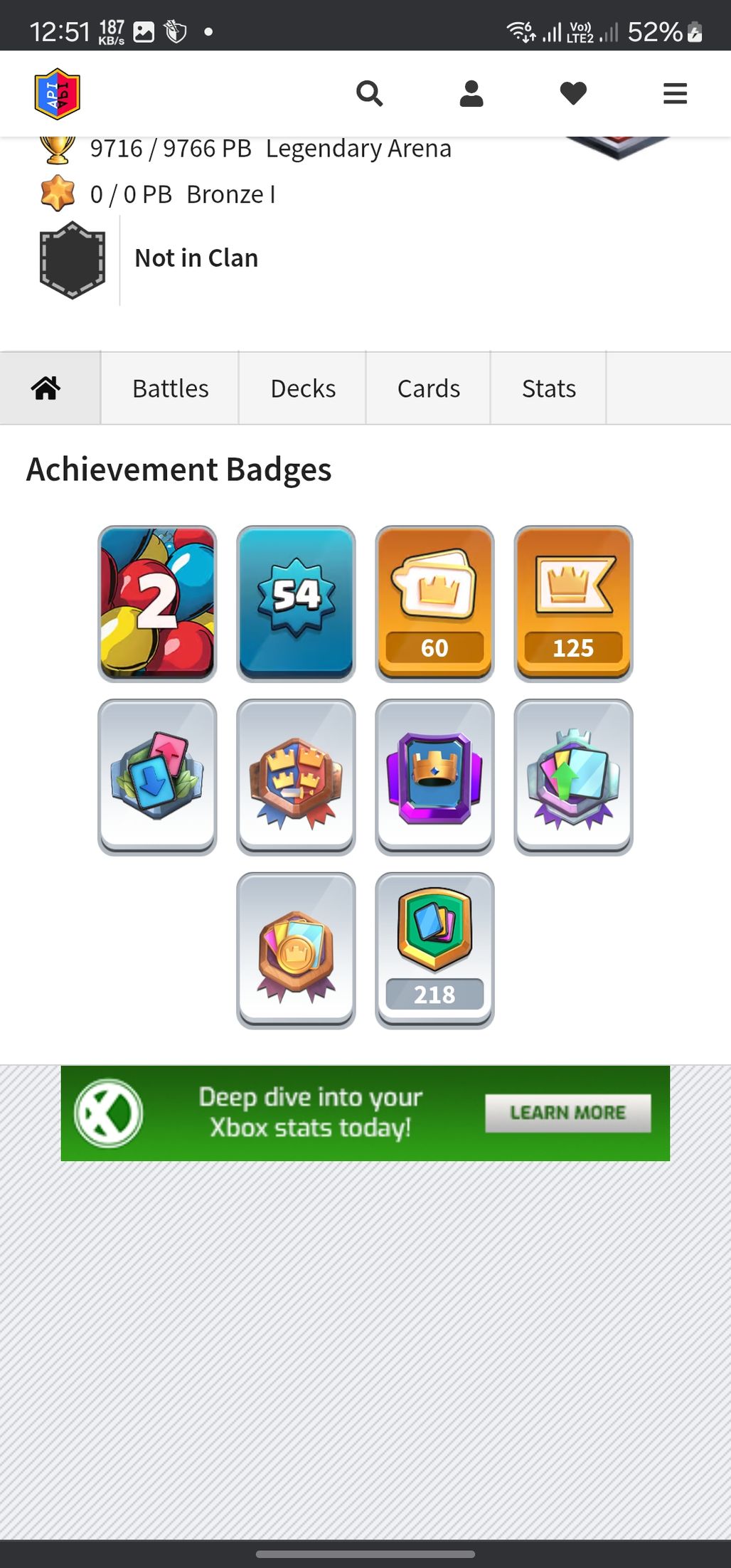Screen dimensions: 731x1568
Task: Select the home icon tab
Action: point(46,388)
